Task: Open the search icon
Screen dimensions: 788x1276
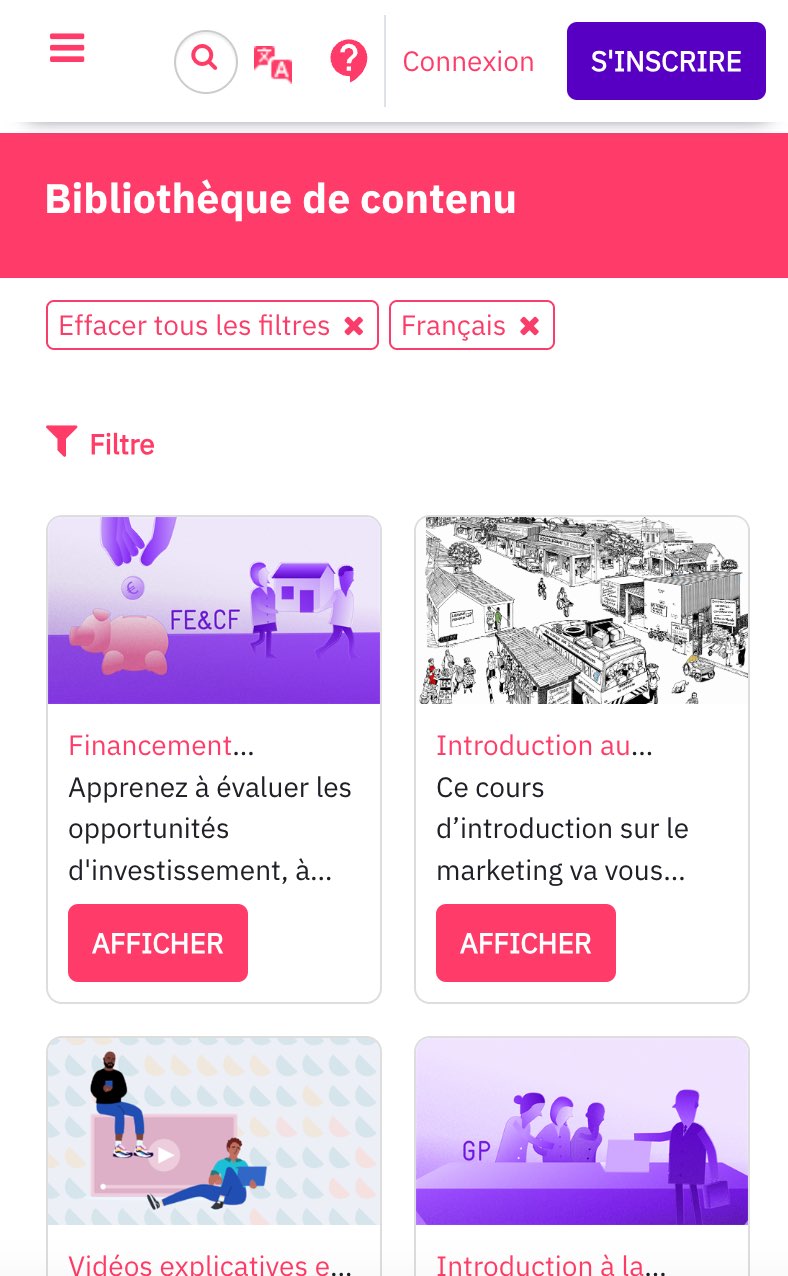Action: tap(205, 61)
